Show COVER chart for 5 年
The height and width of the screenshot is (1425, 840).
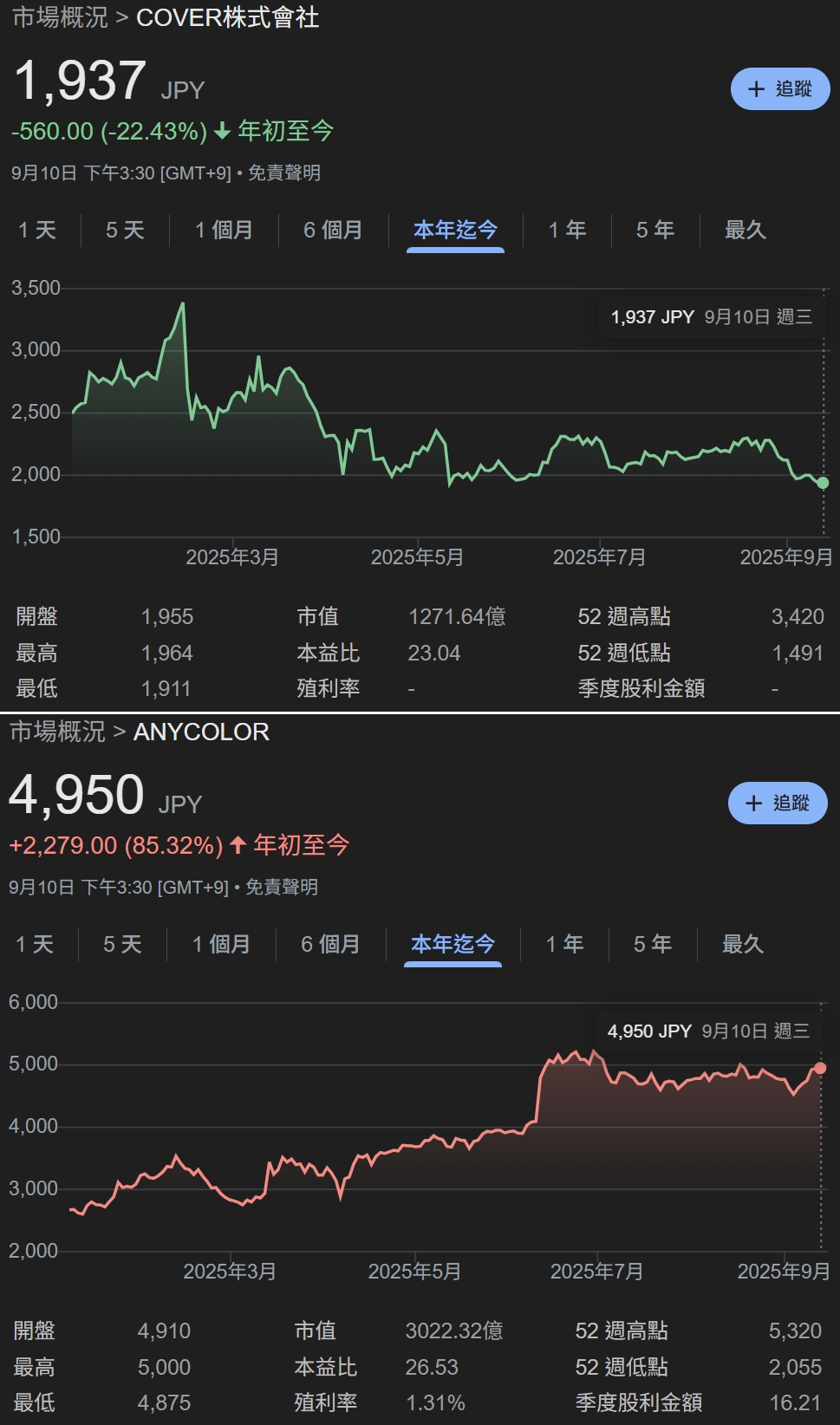(654, 231)
